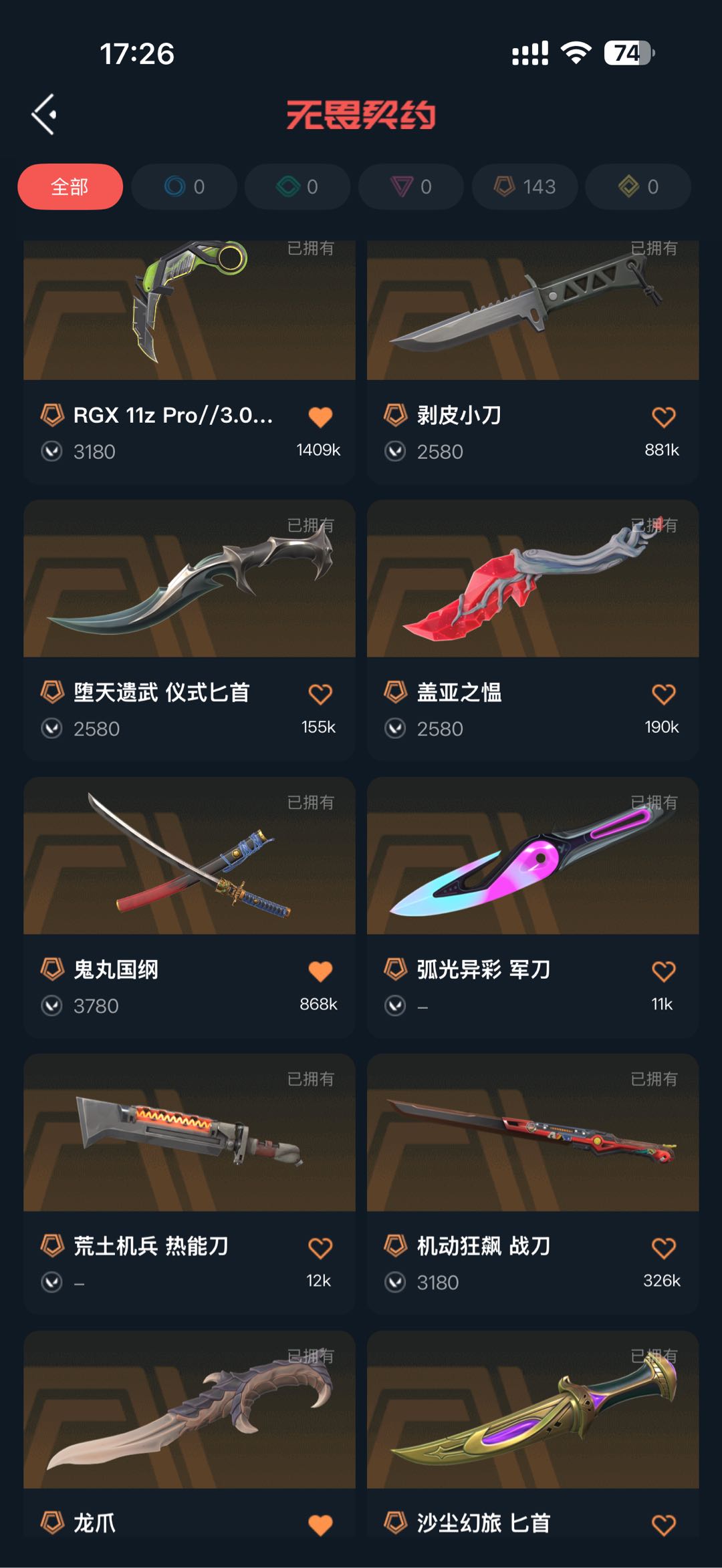722x1568 pixels.
Task: Select the blue circle tier filter chip
Action: click(184, 186)
